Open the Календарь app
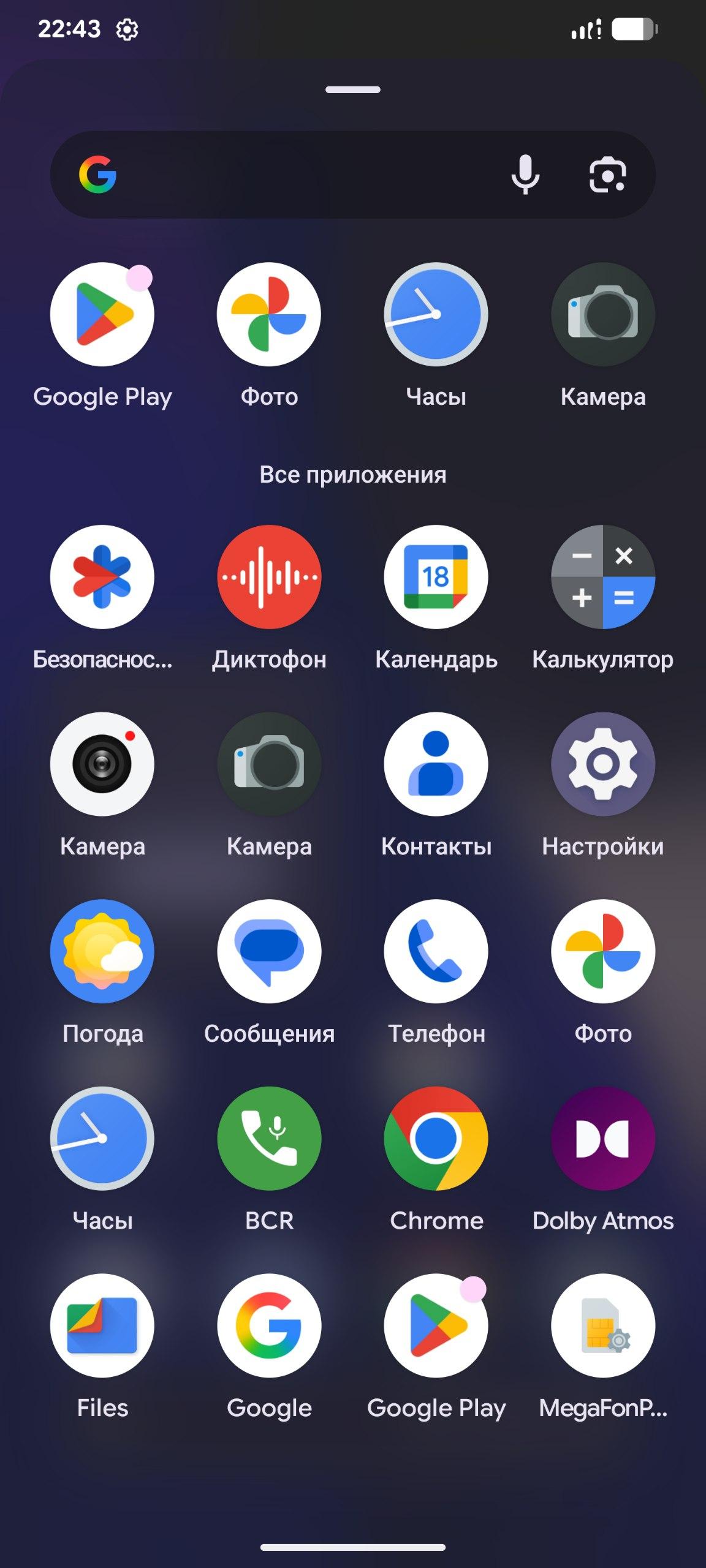The height and width of the screenshot is (1568, 706). click(x=436, y=577)
